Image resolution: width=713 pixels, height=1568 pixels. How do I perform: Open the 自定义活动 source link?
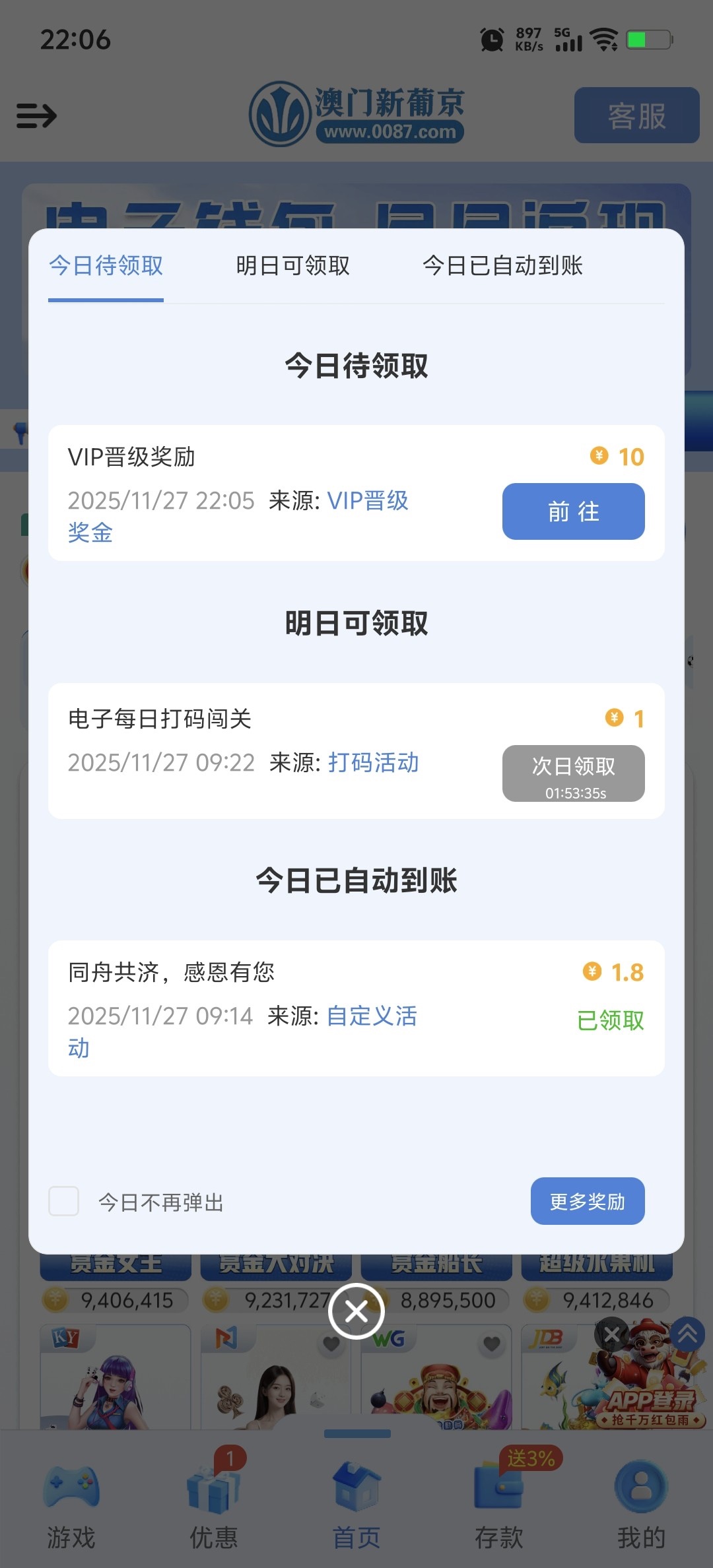(372, 1016)
